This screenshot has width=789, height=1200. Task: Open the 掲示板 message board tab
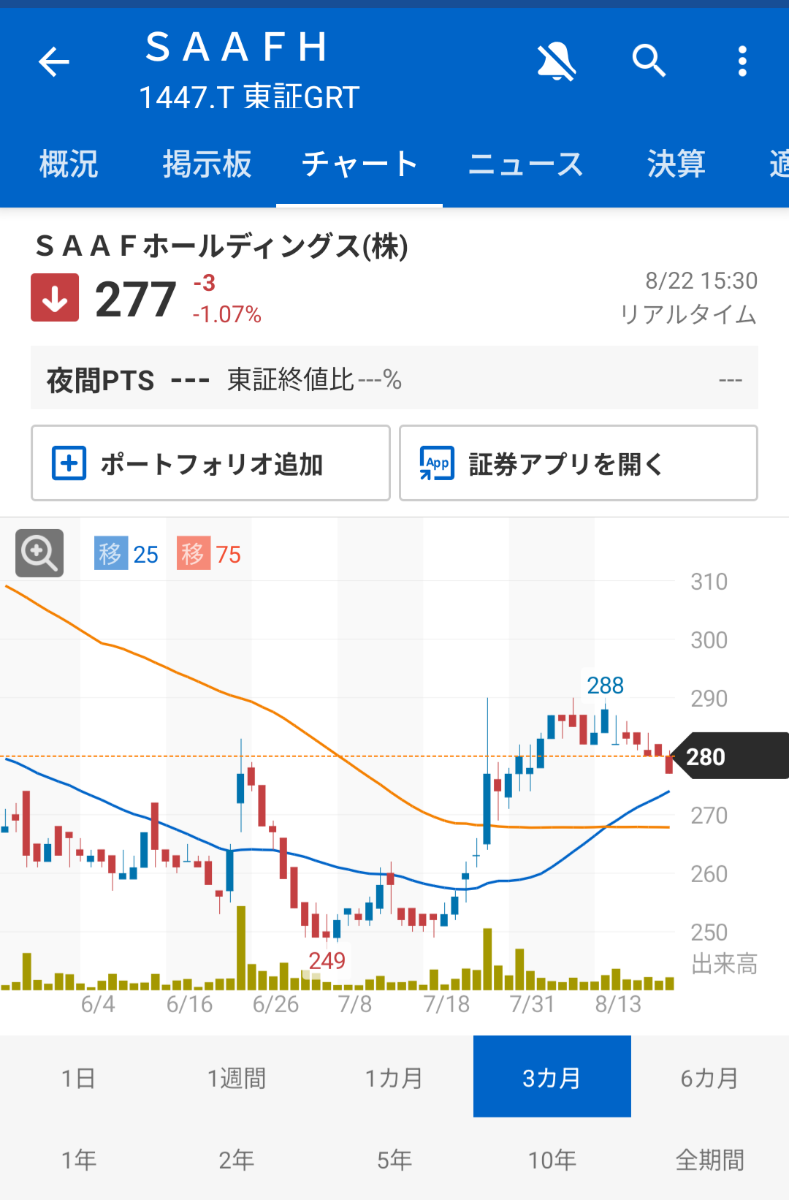206,166
